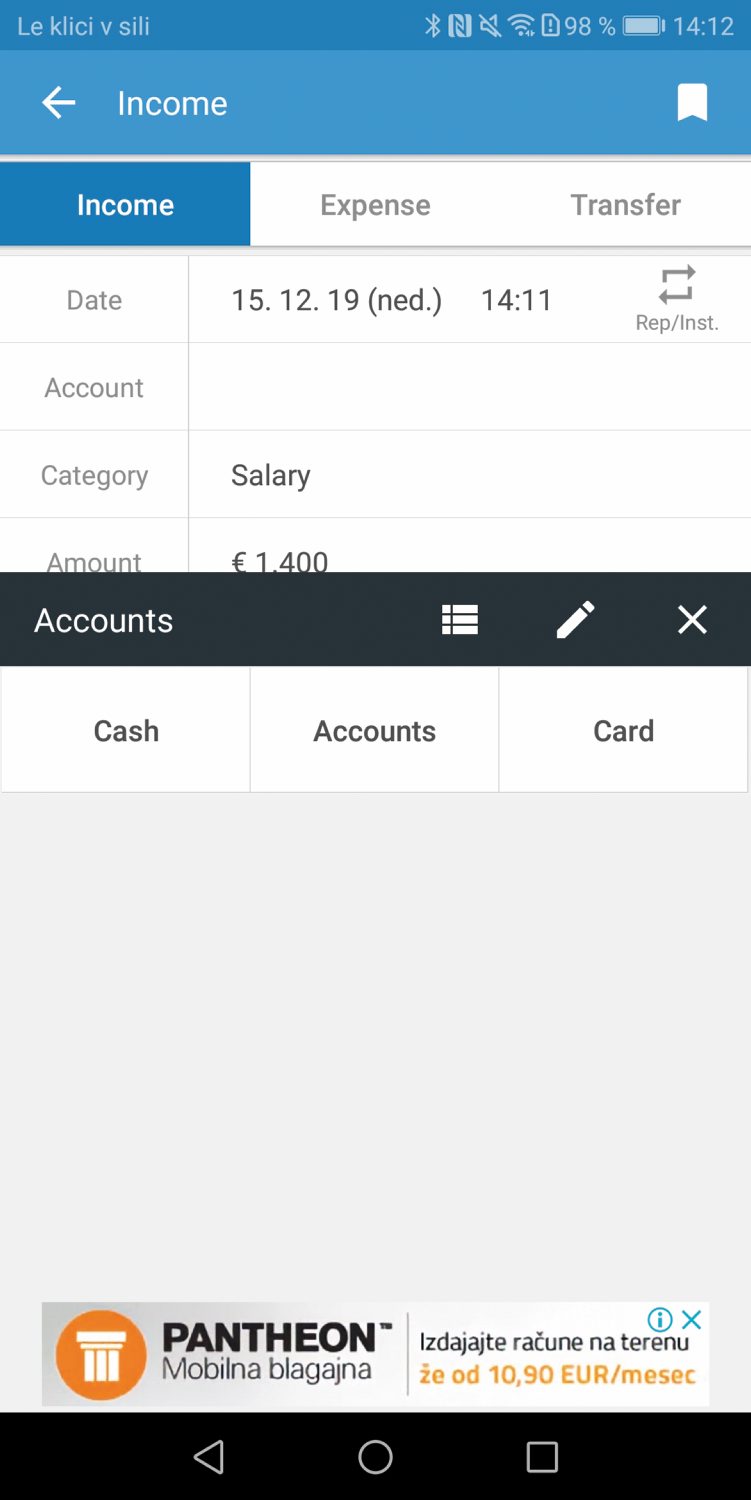
Task: Edit the time 14:11
Action: pyautogui.click(x=516, y=300)
